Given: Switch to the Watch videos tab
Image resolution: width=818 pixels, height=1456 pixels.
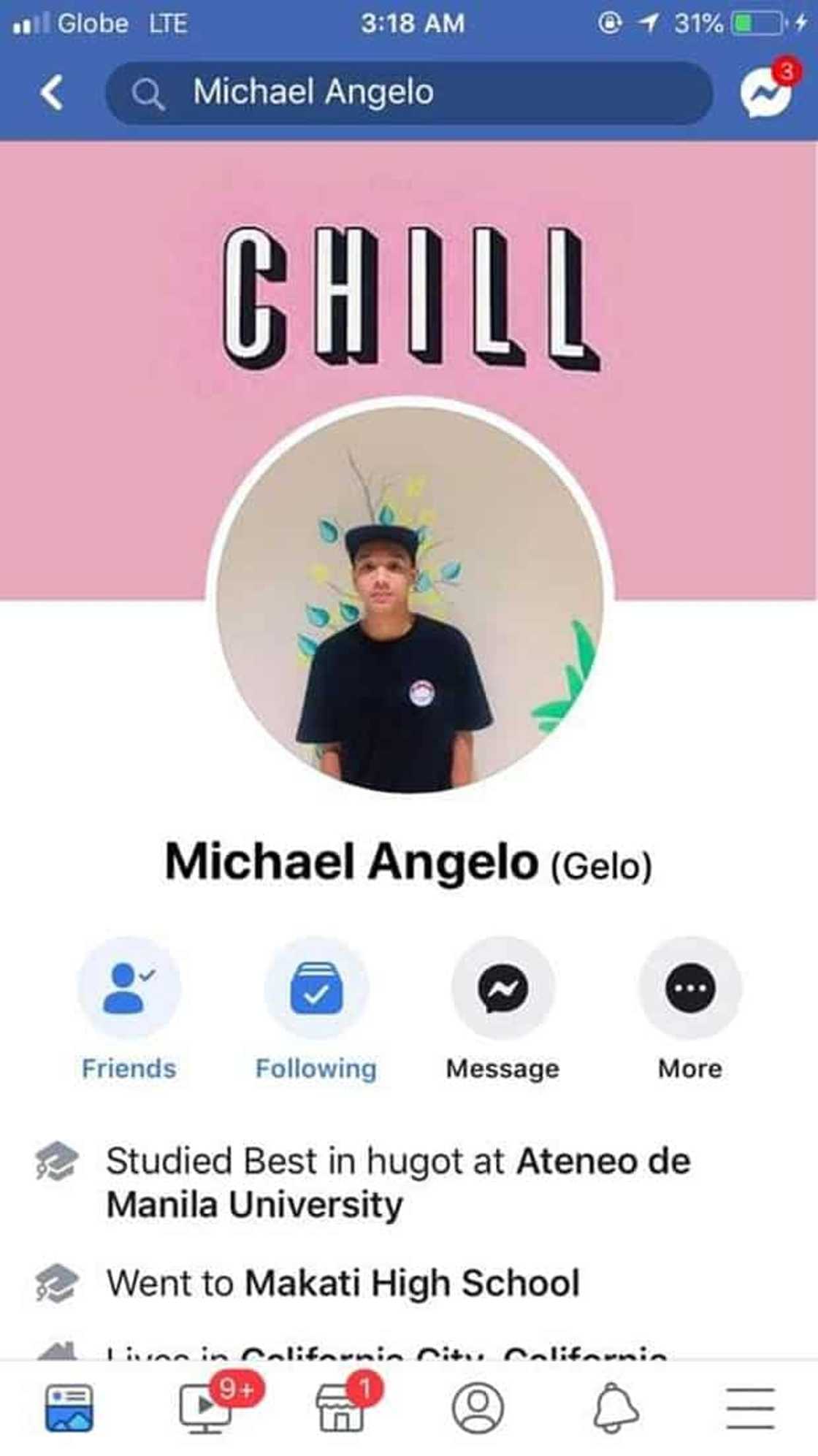Looking at the screenshot, I should click(x=206, y=1407).
